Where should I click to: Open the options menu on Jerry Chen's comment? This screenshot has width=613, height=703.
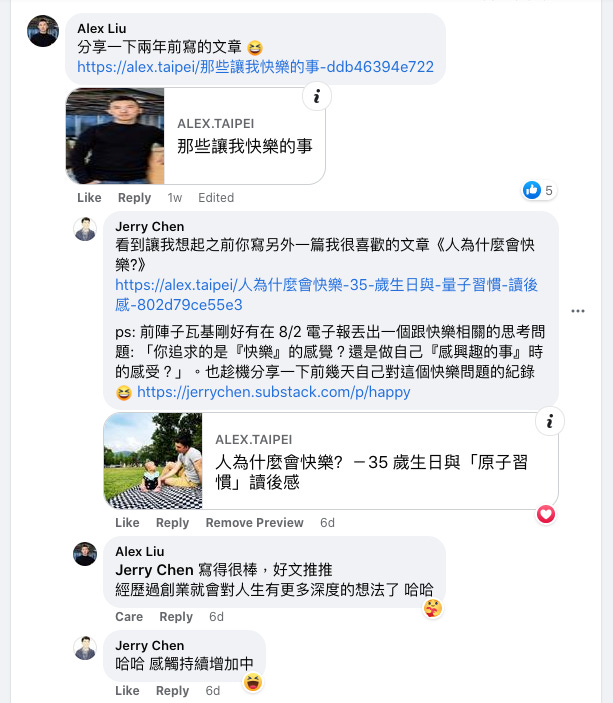click(578, 311)
